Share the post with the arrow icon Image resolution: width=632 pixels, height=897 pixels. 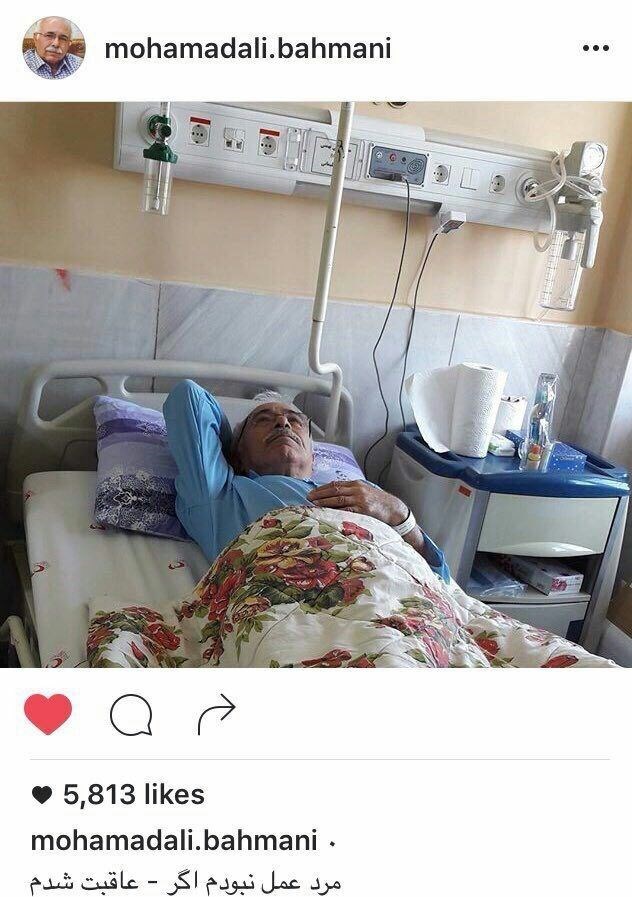[215, 713]
